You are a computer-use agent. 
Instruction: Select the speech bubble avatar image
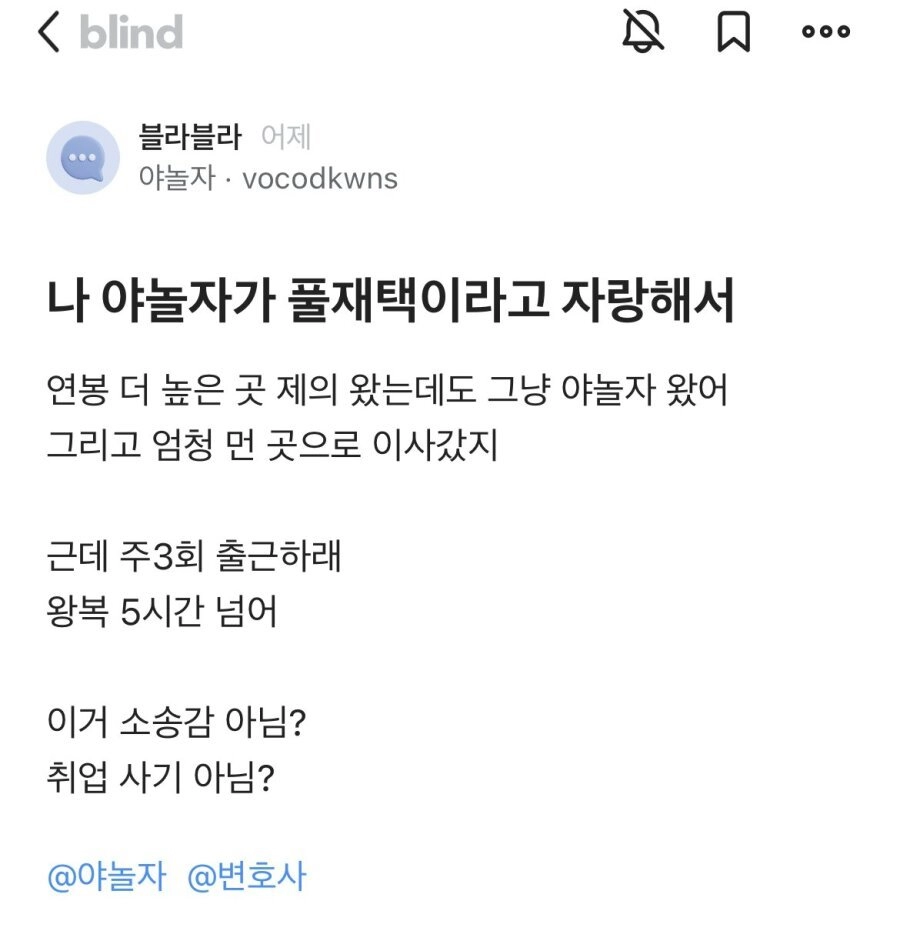point(81,154)
